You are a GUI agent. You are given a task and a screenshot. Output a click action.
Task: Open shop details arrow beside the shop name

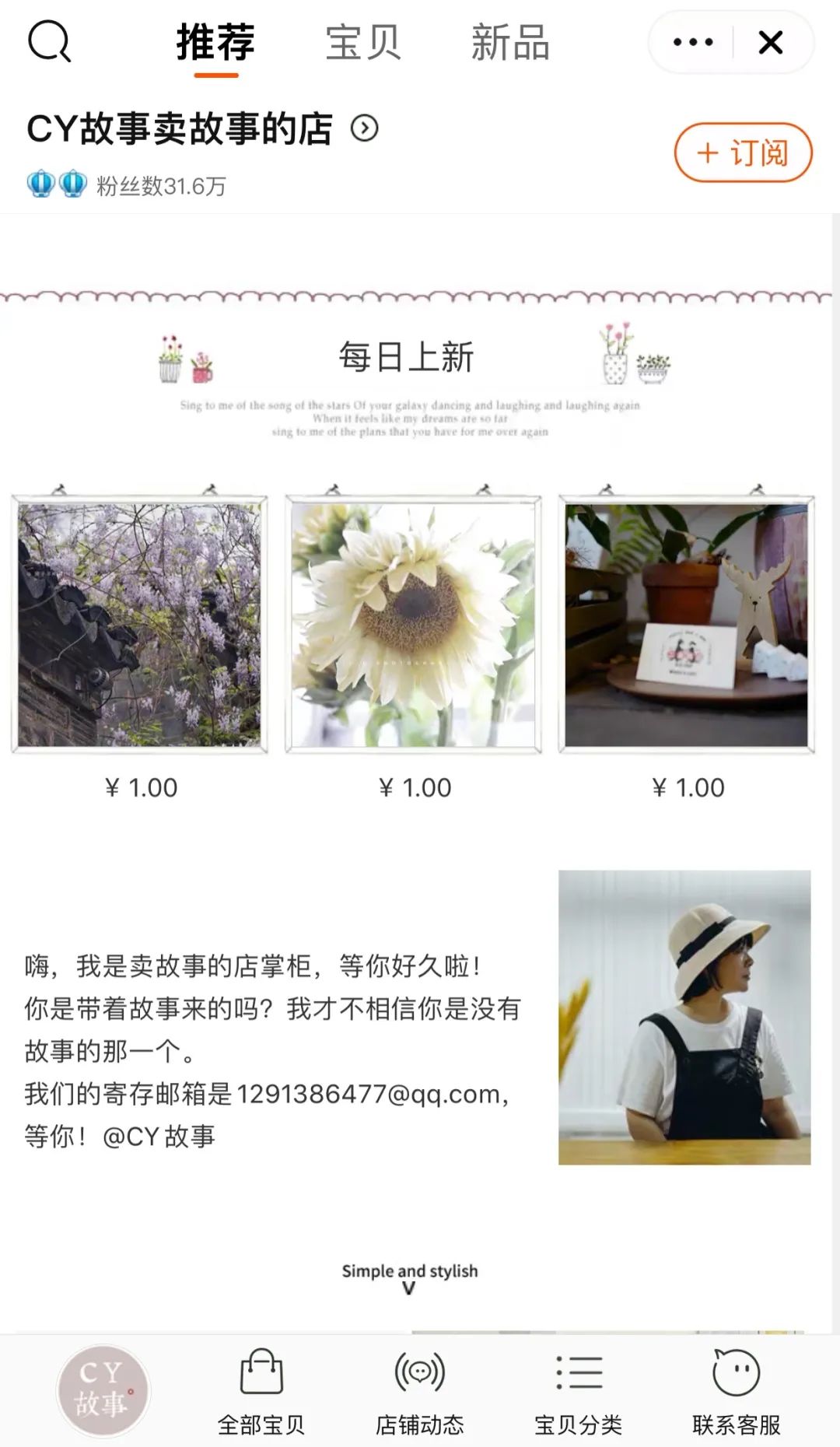(364, 128)
